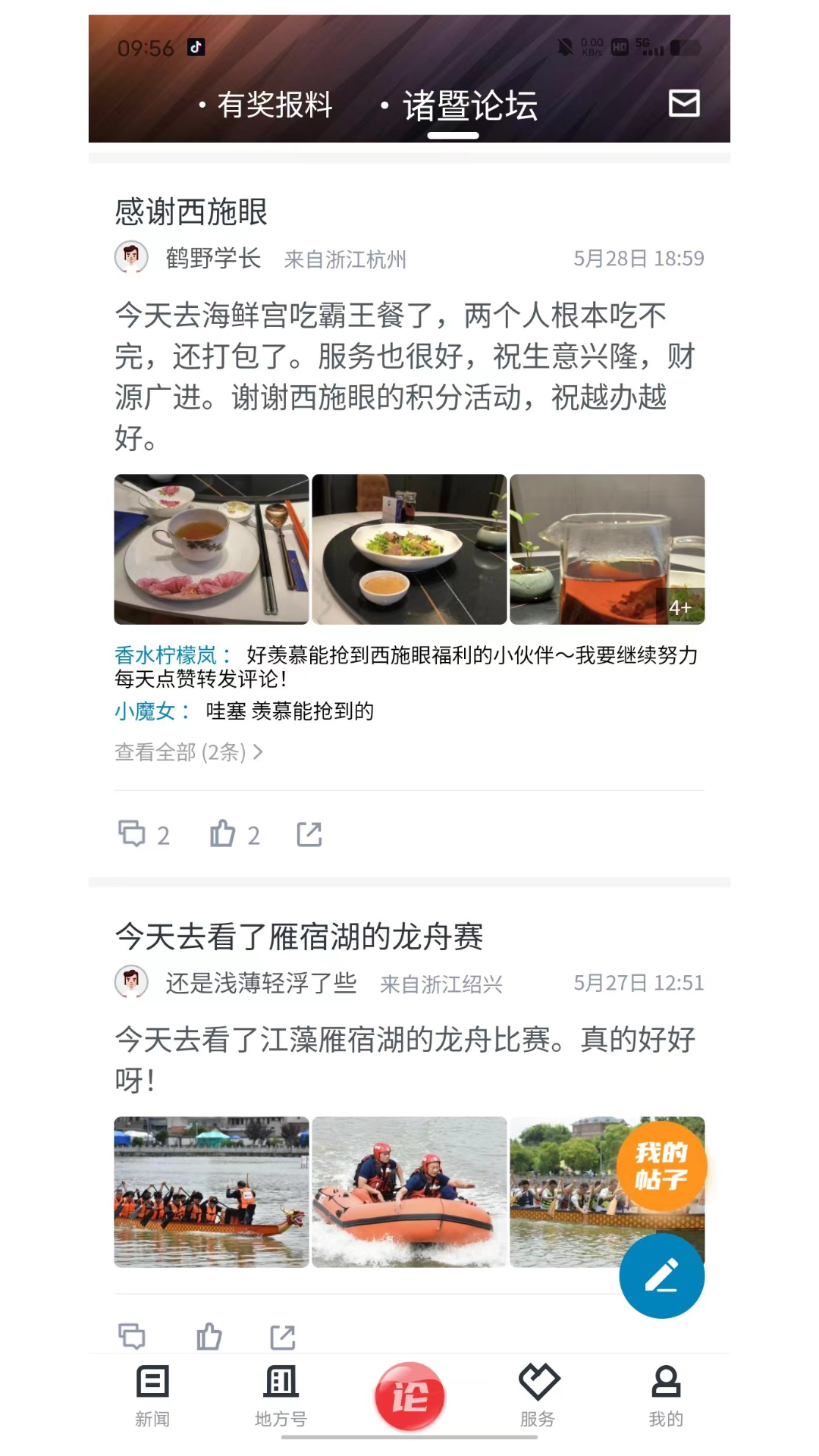Viewport: 819px width, 1456px height.
Task: Open the post 感谢西施眼
Action: tap(191, 212)
